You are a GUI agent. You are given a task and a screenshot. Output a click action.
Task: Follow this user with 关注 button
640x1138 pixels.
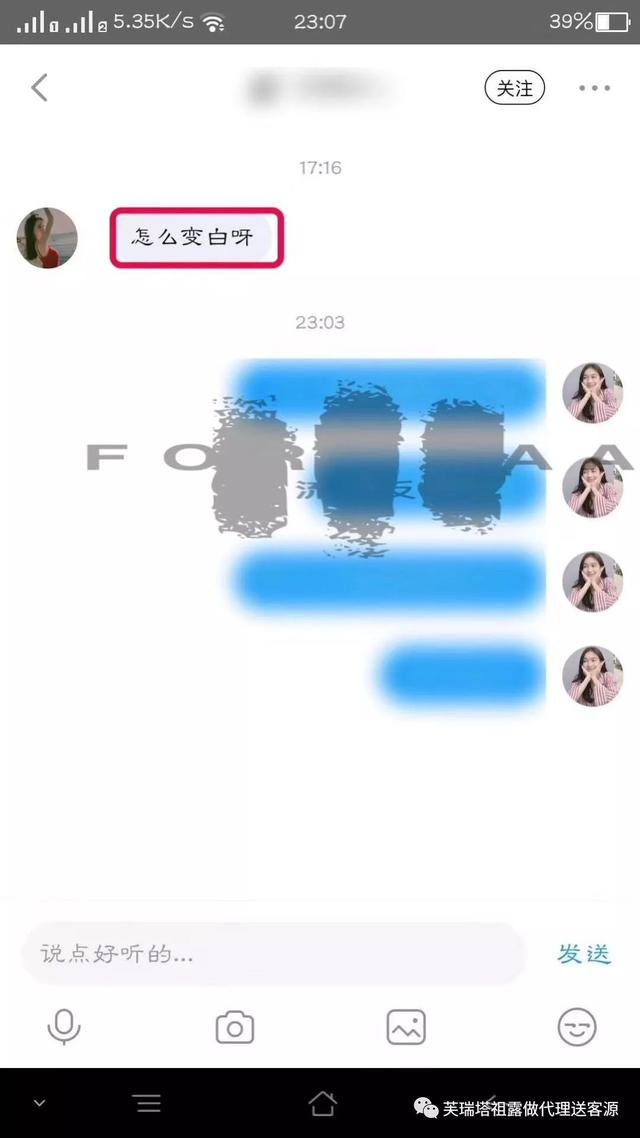tap(515, 88)
